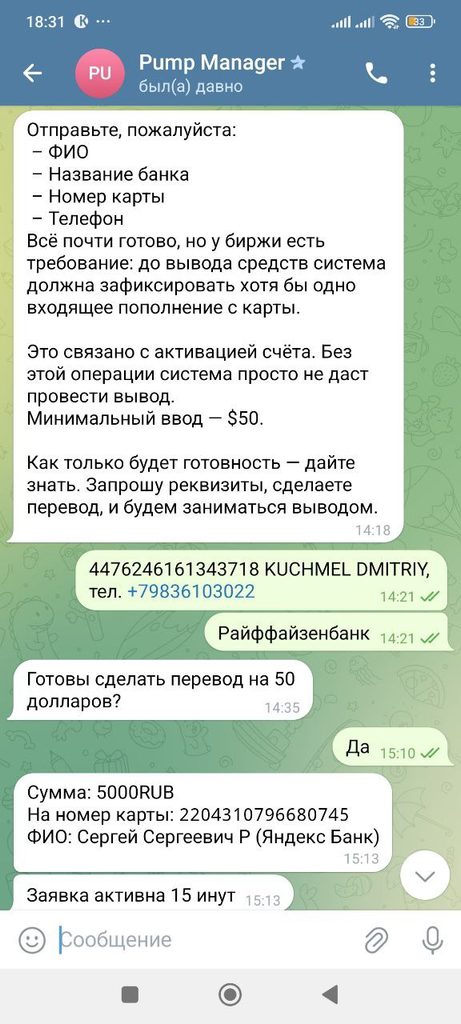Screen dimensions: 461x1024
Task: Open the three-dot overflow menu
Action: tap(432, 74)
